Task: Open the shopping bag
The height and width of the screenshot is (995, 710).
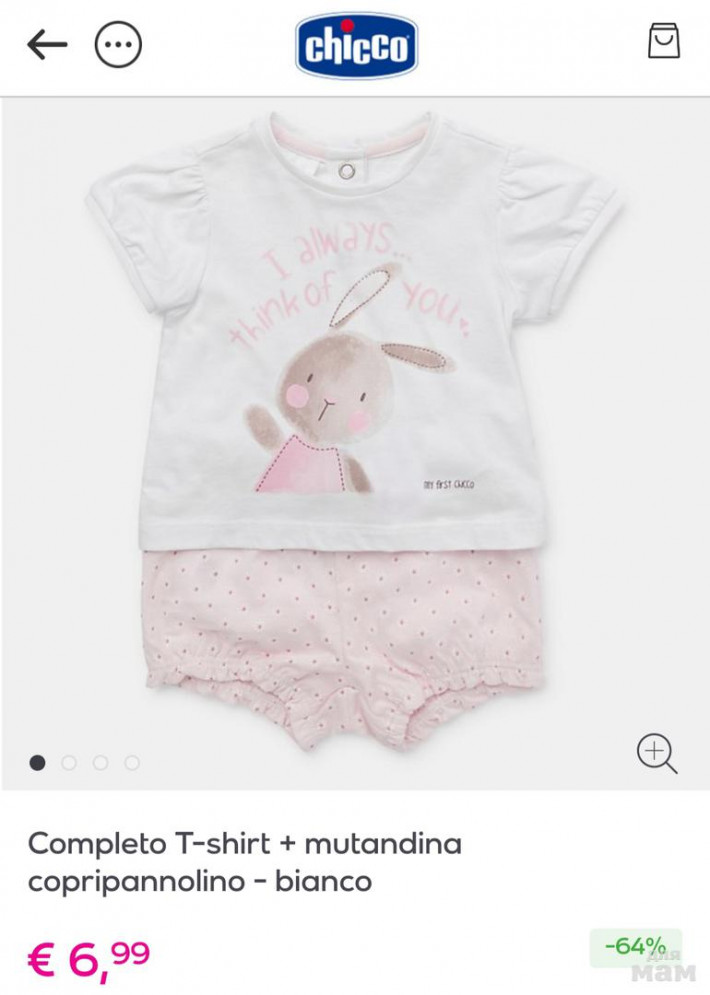Action: [x=664, y=41]
